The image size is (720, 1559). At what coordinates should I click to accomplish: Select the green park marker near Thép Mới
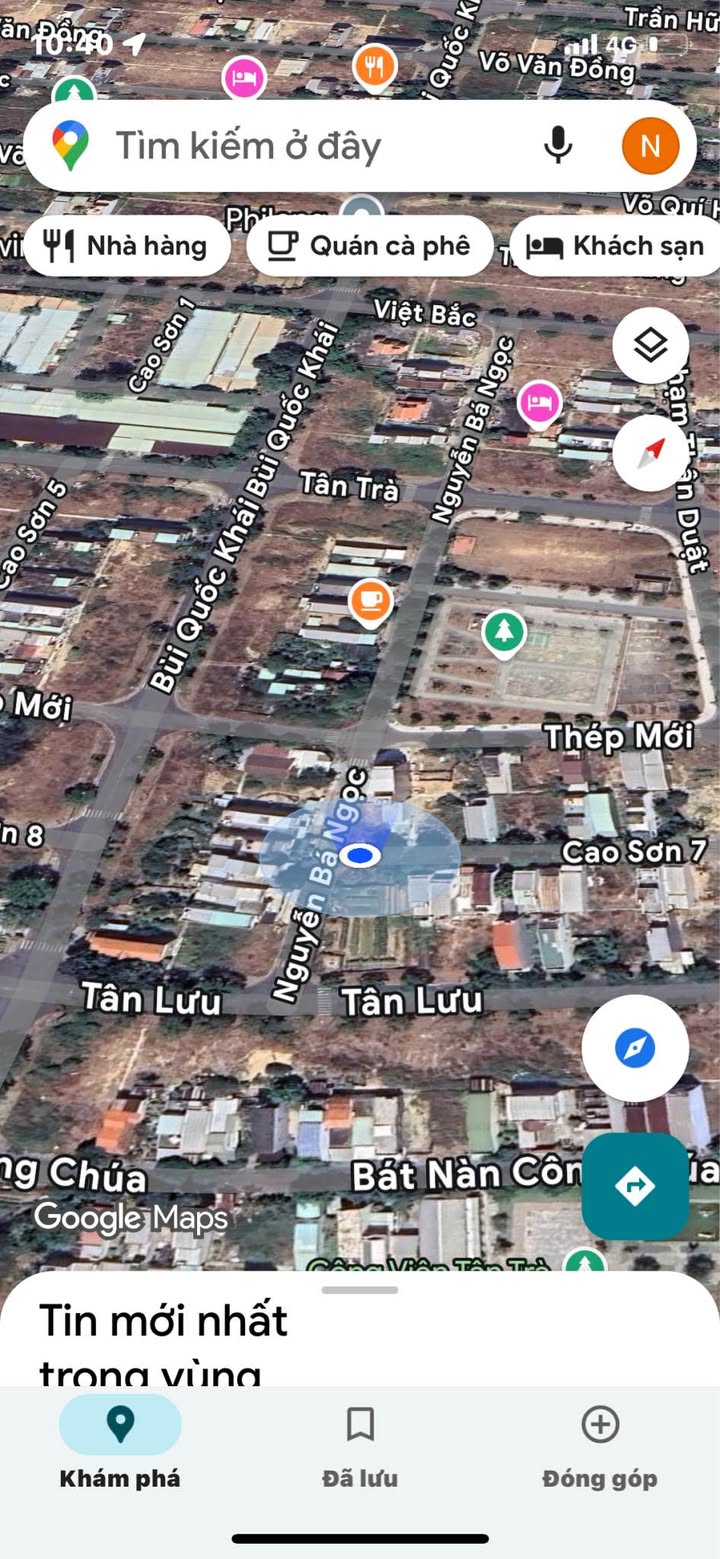tap(504, 632)
